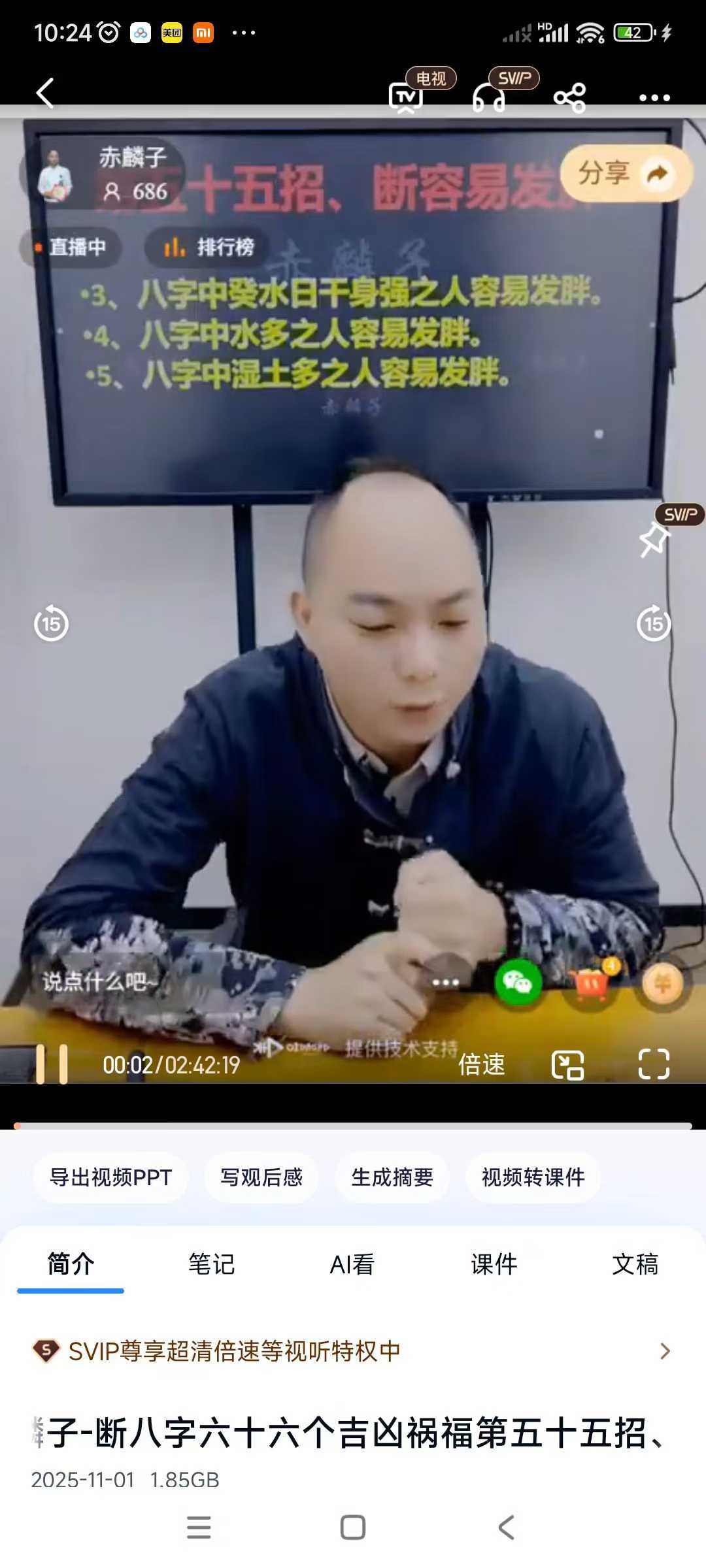Open the SVIP尊享超清倍速 privileges row
This screenshot has height=1568, width=706.
pos(353,1351)
